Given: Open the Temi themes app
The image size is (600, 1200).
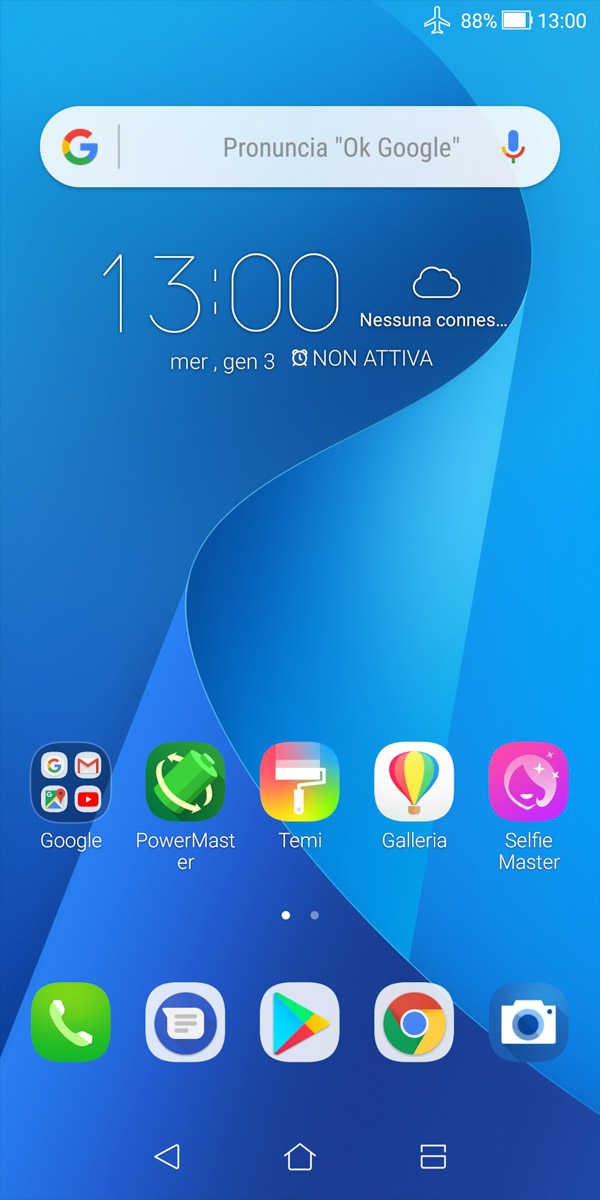Looking at the screenshot, I should pos(300,782).
